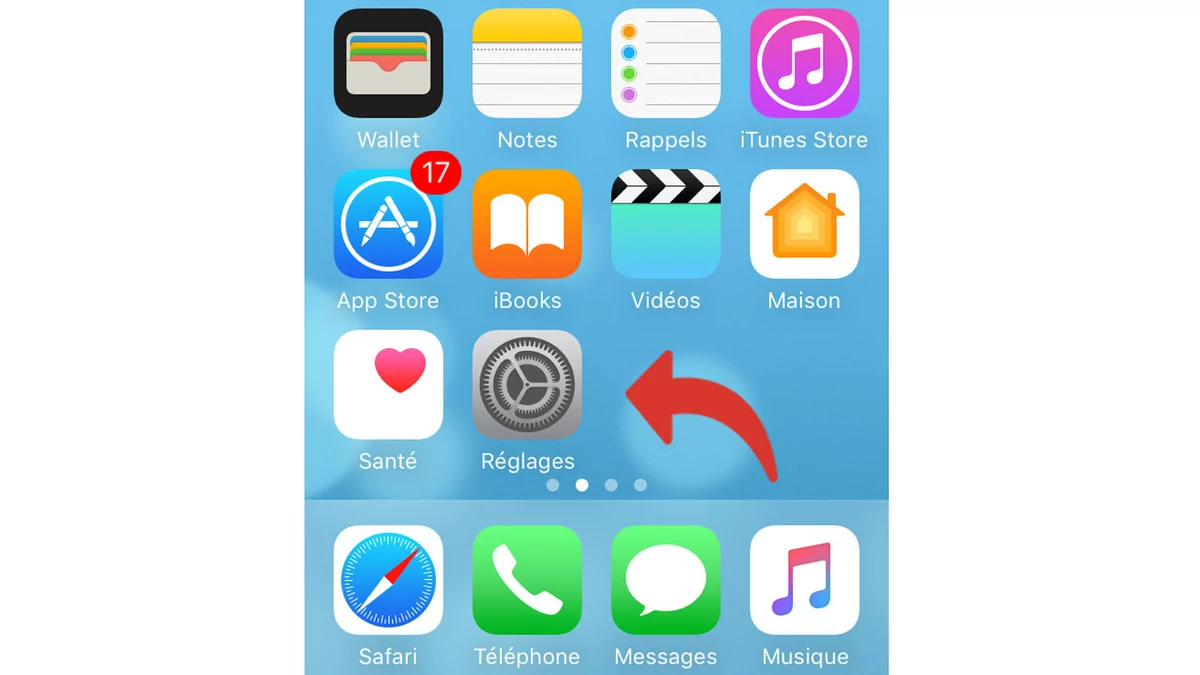Open the Messages app
This screenshot has width=1200, height=675.
(666, 580)
